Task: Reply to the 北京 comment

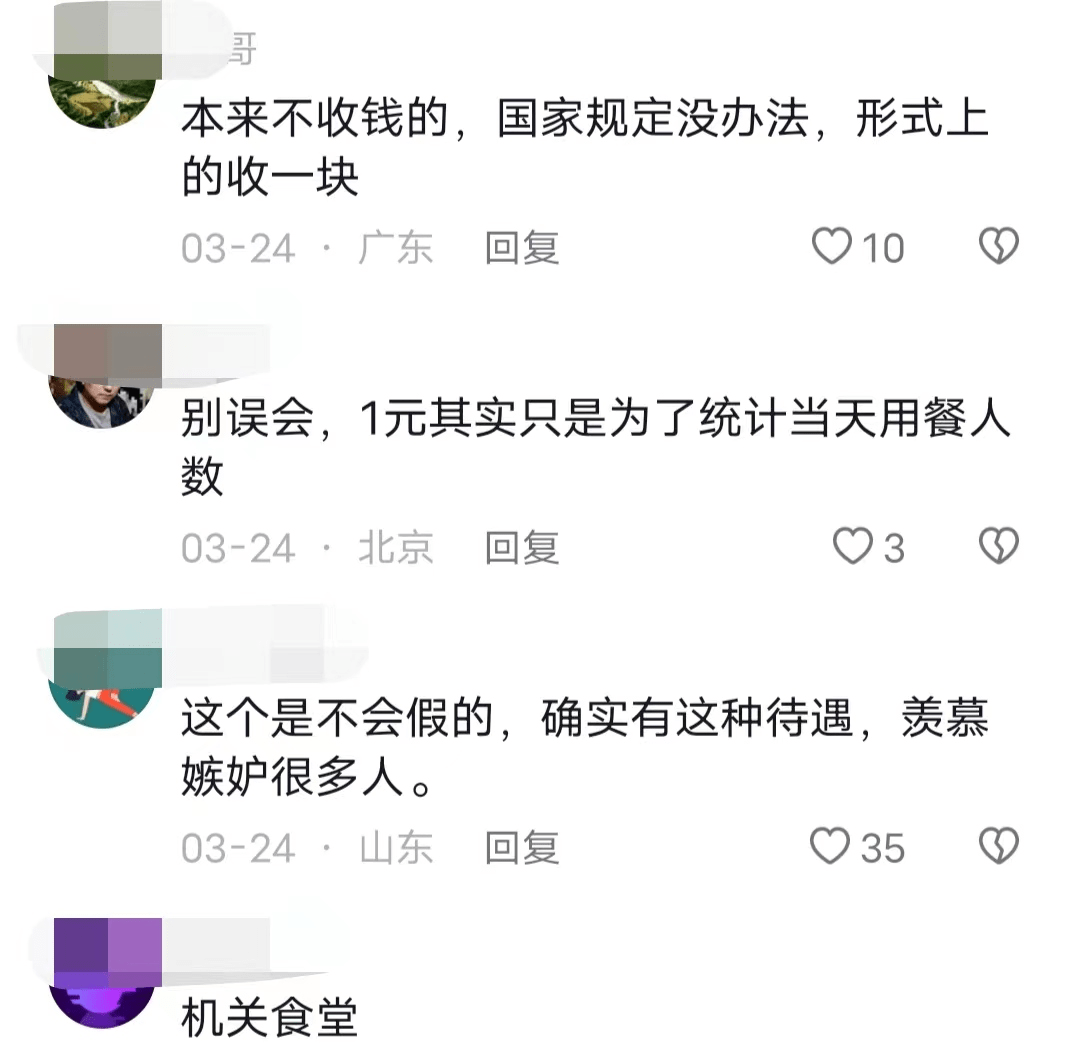Action: coord(521,548)
